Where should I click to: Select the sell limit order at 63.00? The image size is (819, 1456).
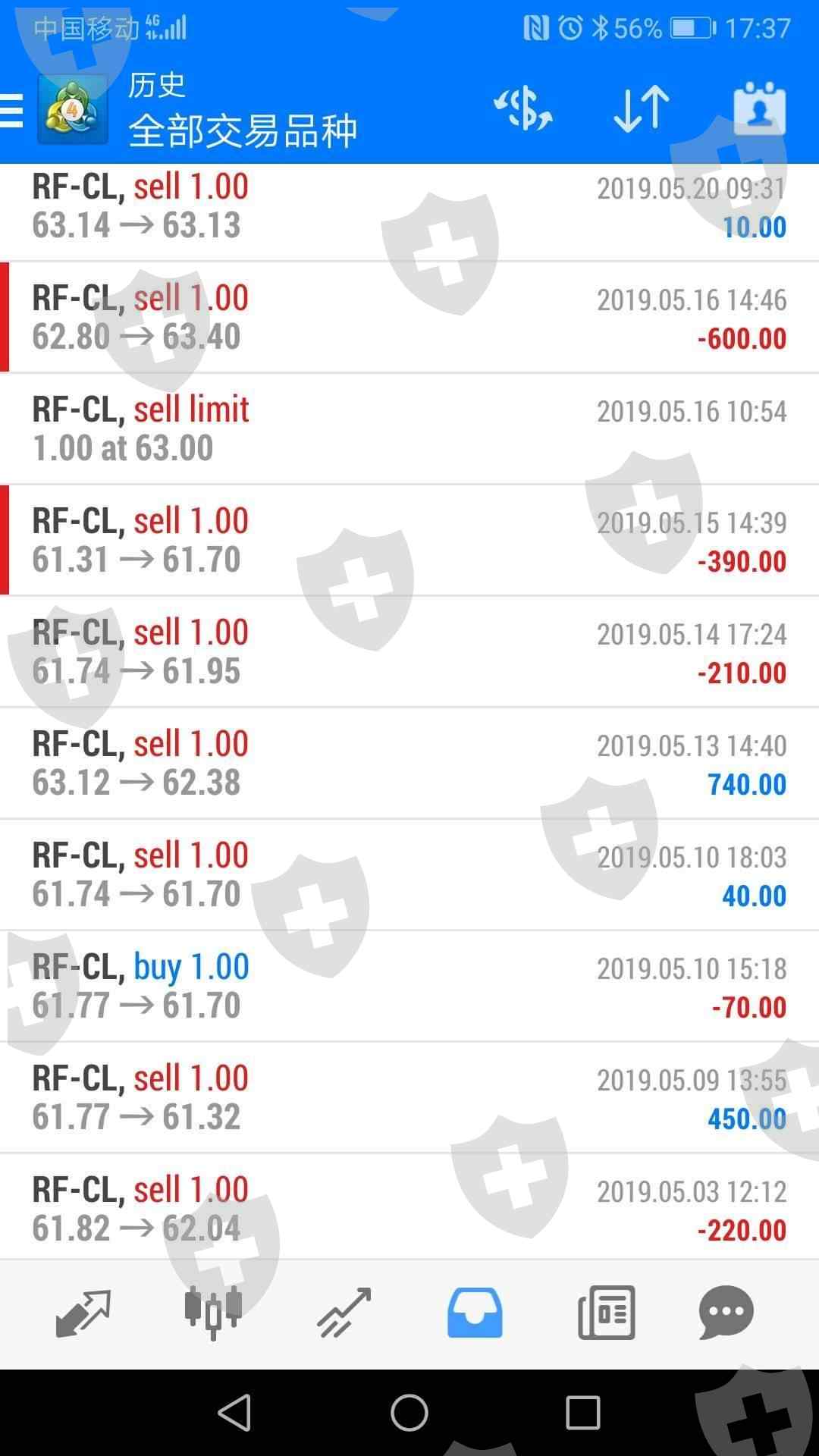(409, 429)
